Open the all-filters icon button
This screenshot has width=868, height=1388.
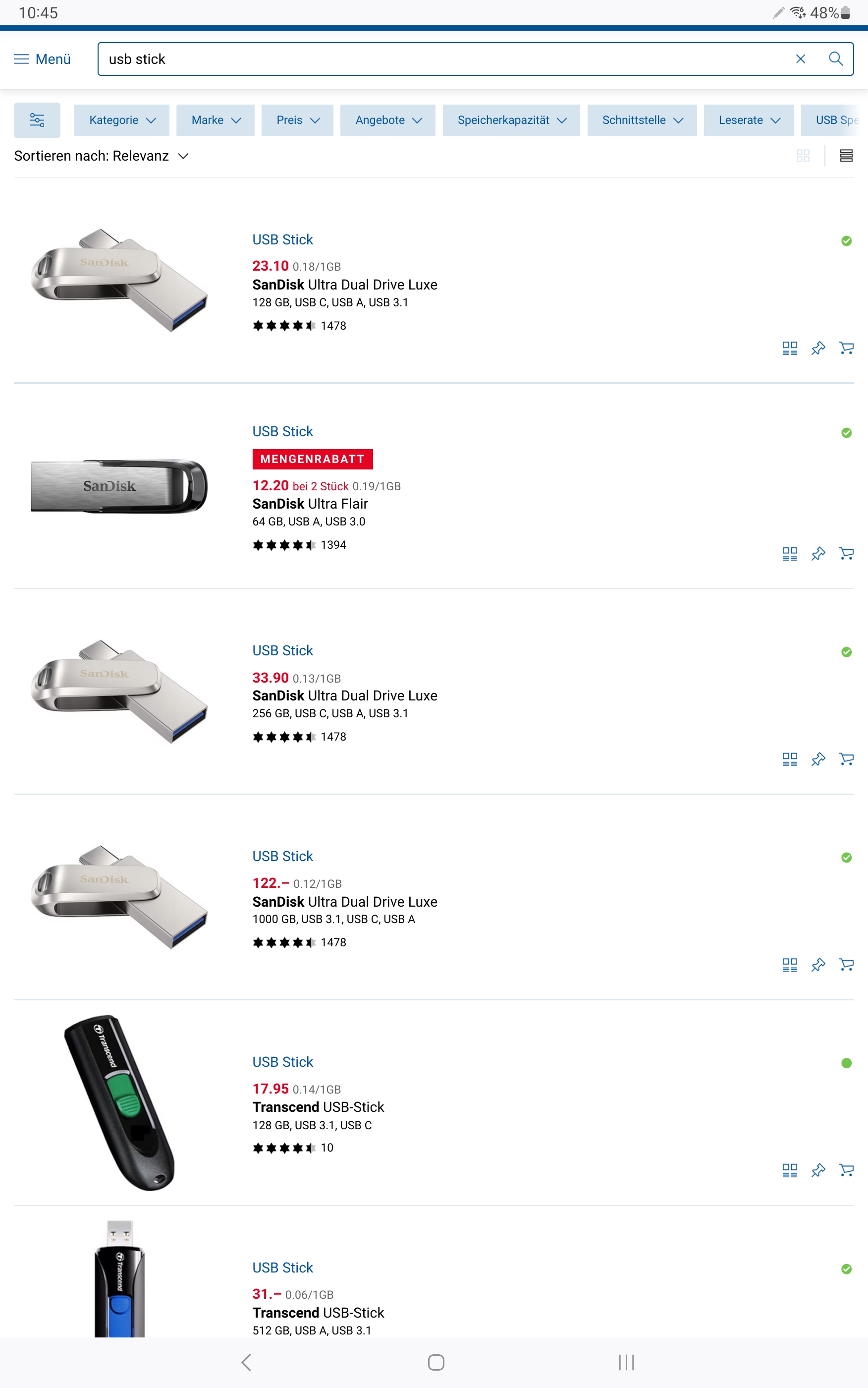point(37,120)
